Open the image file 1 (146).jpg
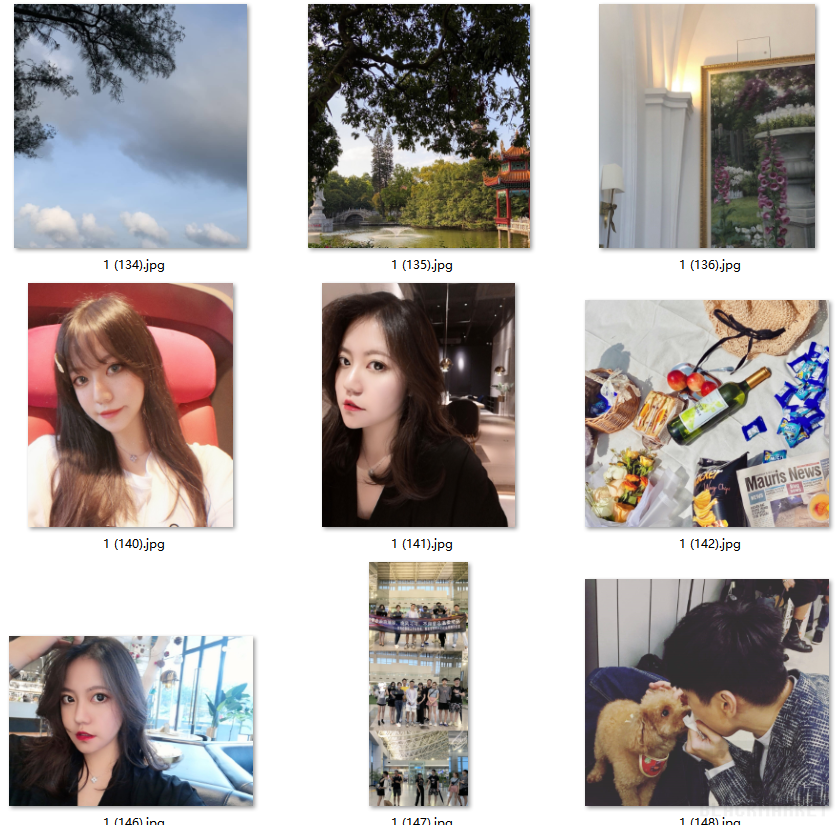 (130, 720)
